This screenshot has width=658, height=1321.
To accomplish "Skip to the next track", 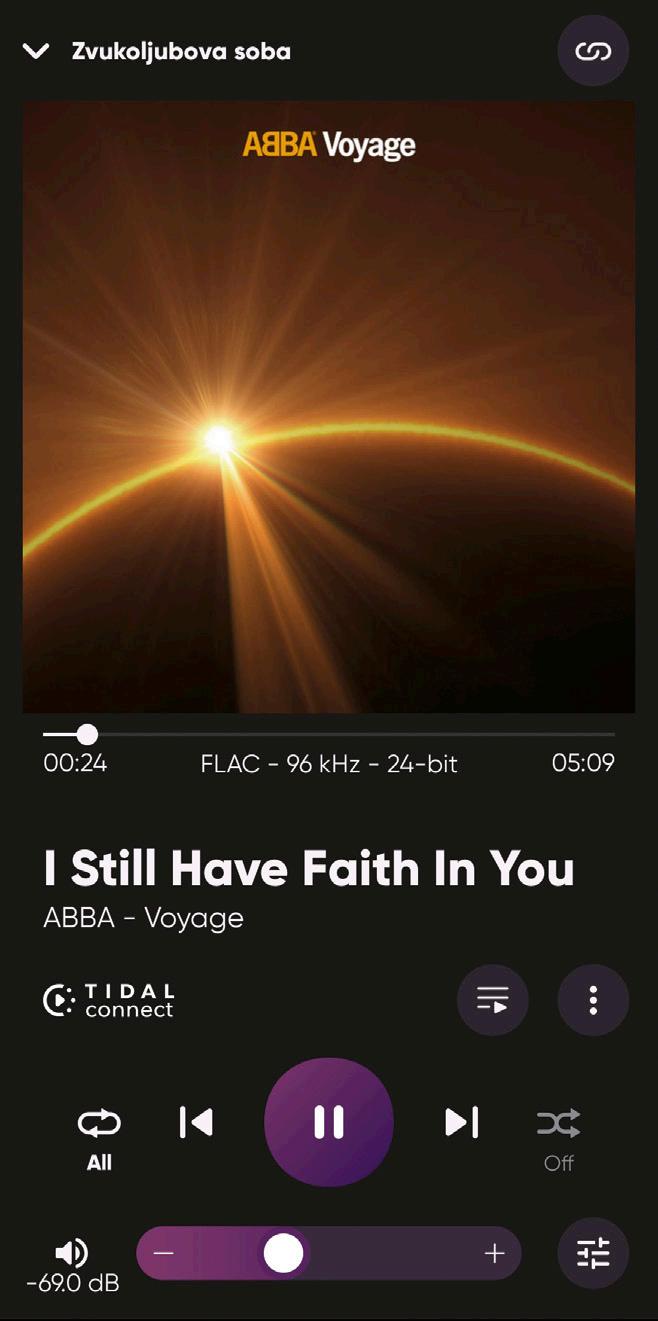I will click(x=461, y=1122).
